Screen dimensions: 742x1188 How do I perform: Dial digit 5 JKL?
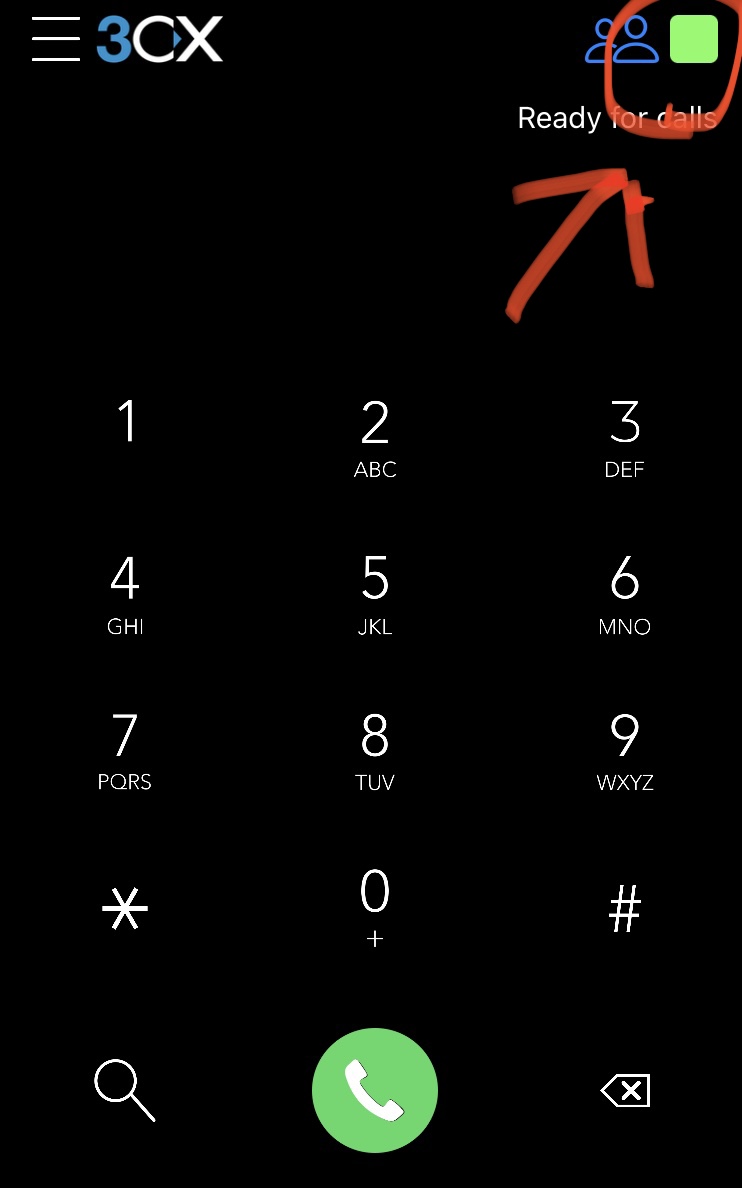pos(375,594)
